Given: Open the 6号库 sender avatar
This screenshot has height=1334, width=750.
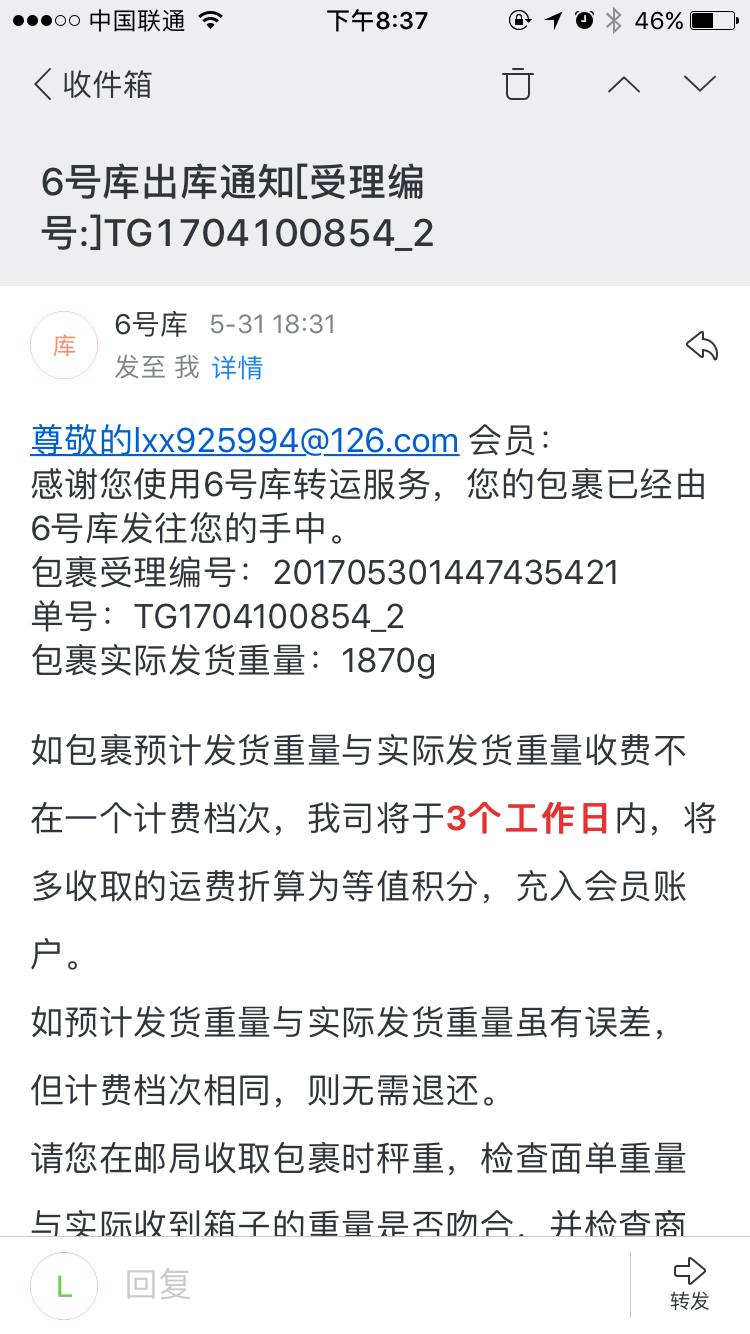Looking at the screenshot, I should point(64,346).
